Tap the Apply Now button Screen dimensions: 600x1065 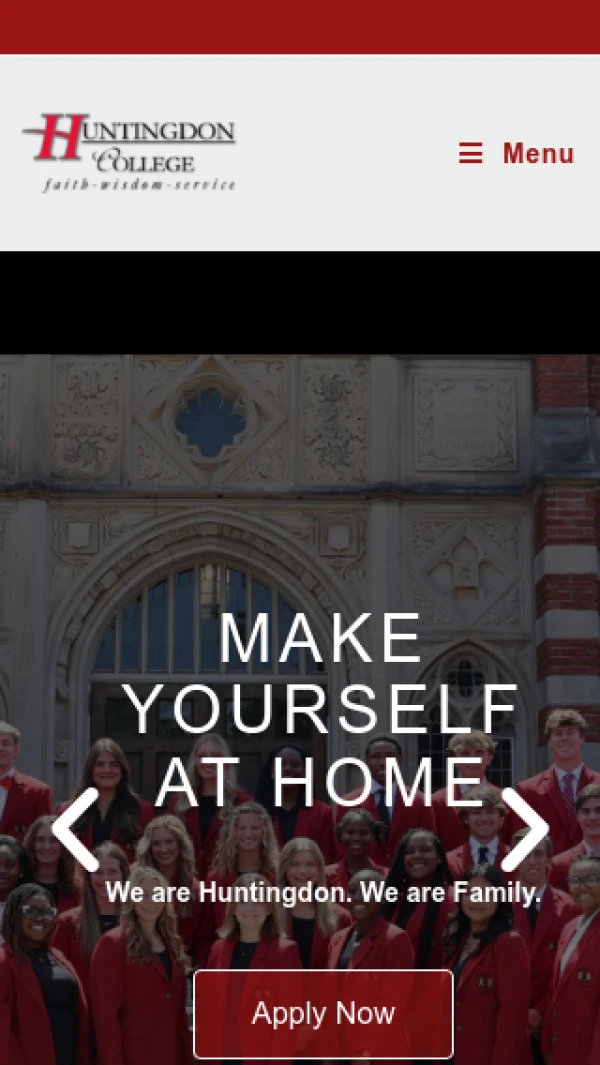323,1013
